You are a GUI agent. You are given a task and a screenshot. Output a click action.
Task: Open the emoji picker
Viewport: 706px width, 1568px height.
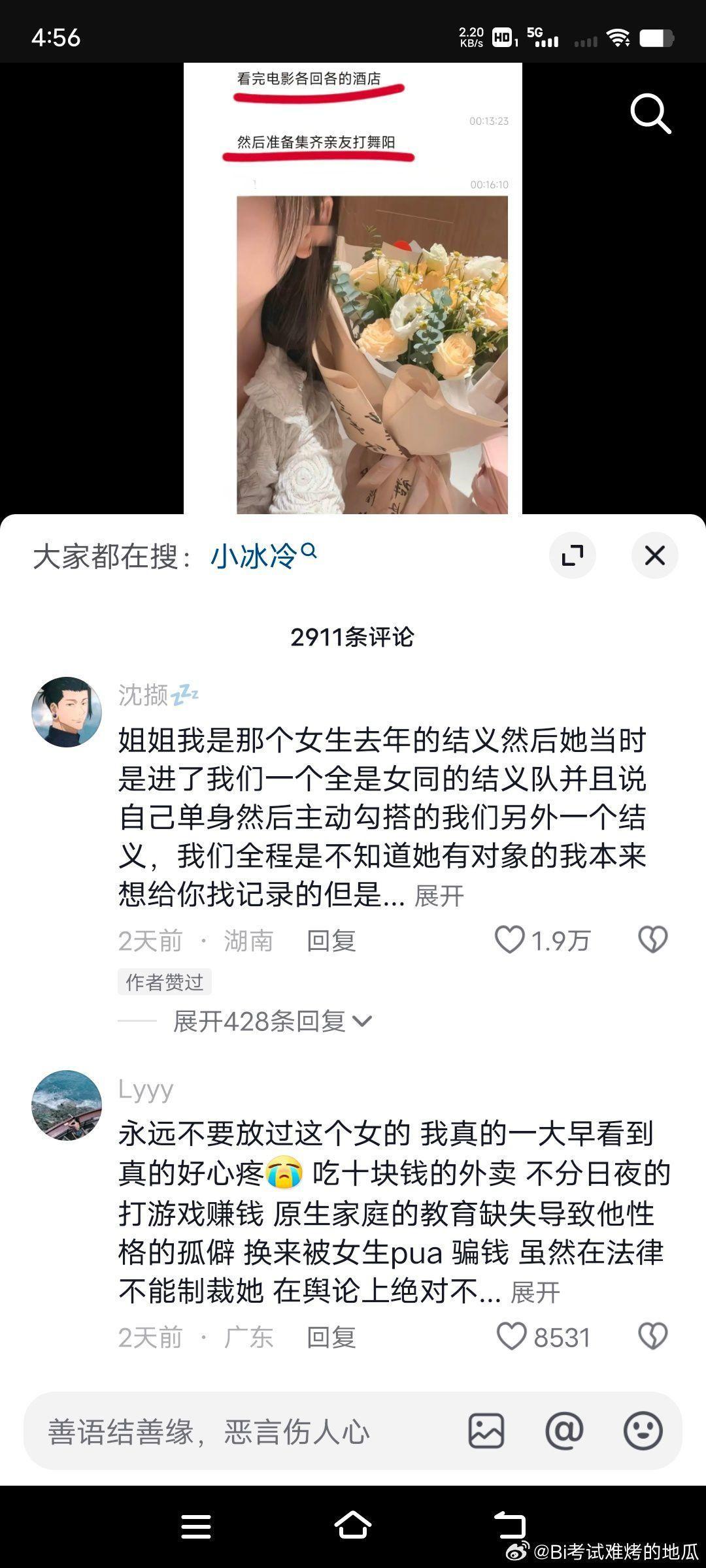coord(643,1431)
